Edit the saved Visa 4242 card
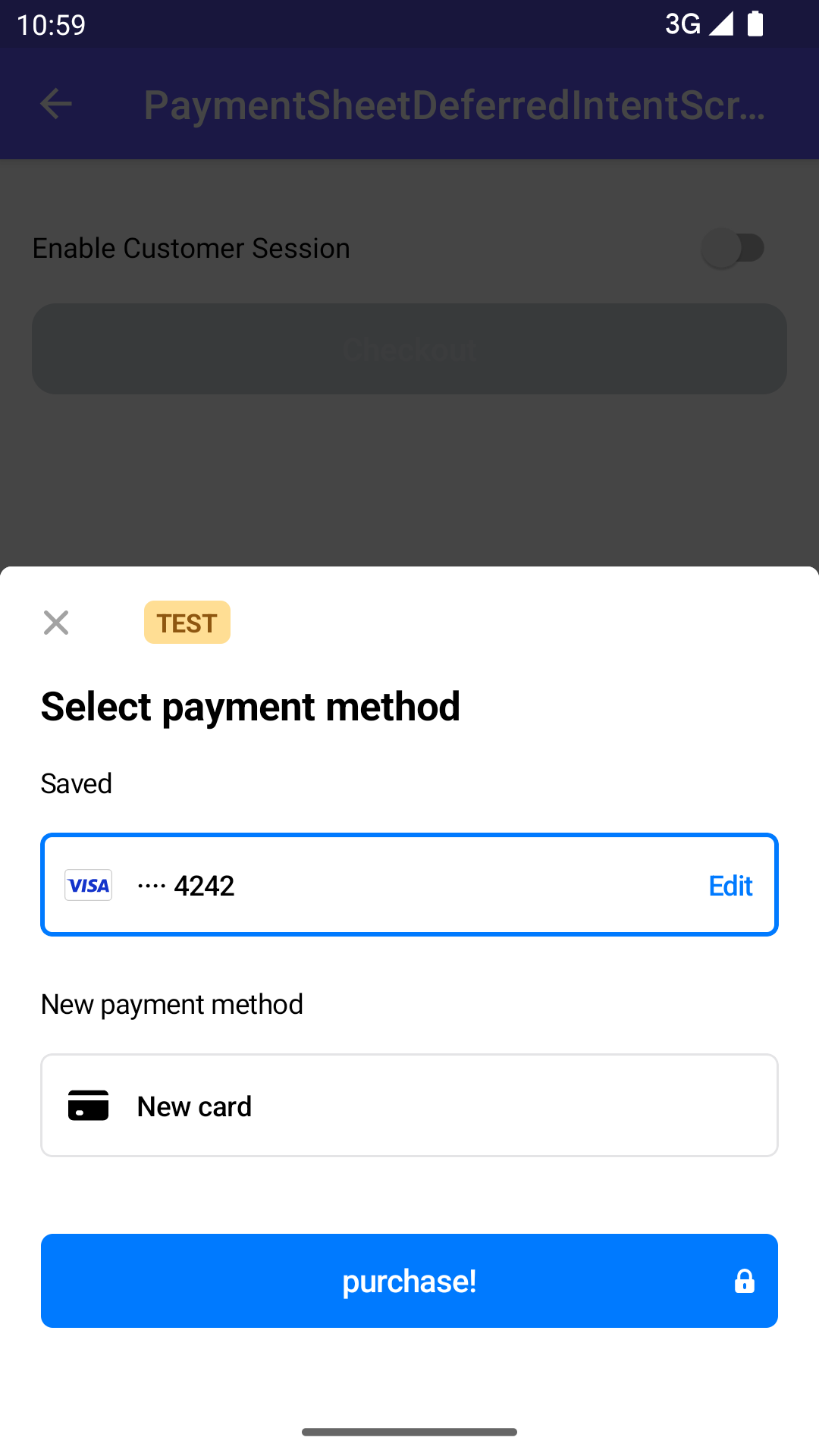The width and height of the screenshot is (819, 1456). click(730, 886)
